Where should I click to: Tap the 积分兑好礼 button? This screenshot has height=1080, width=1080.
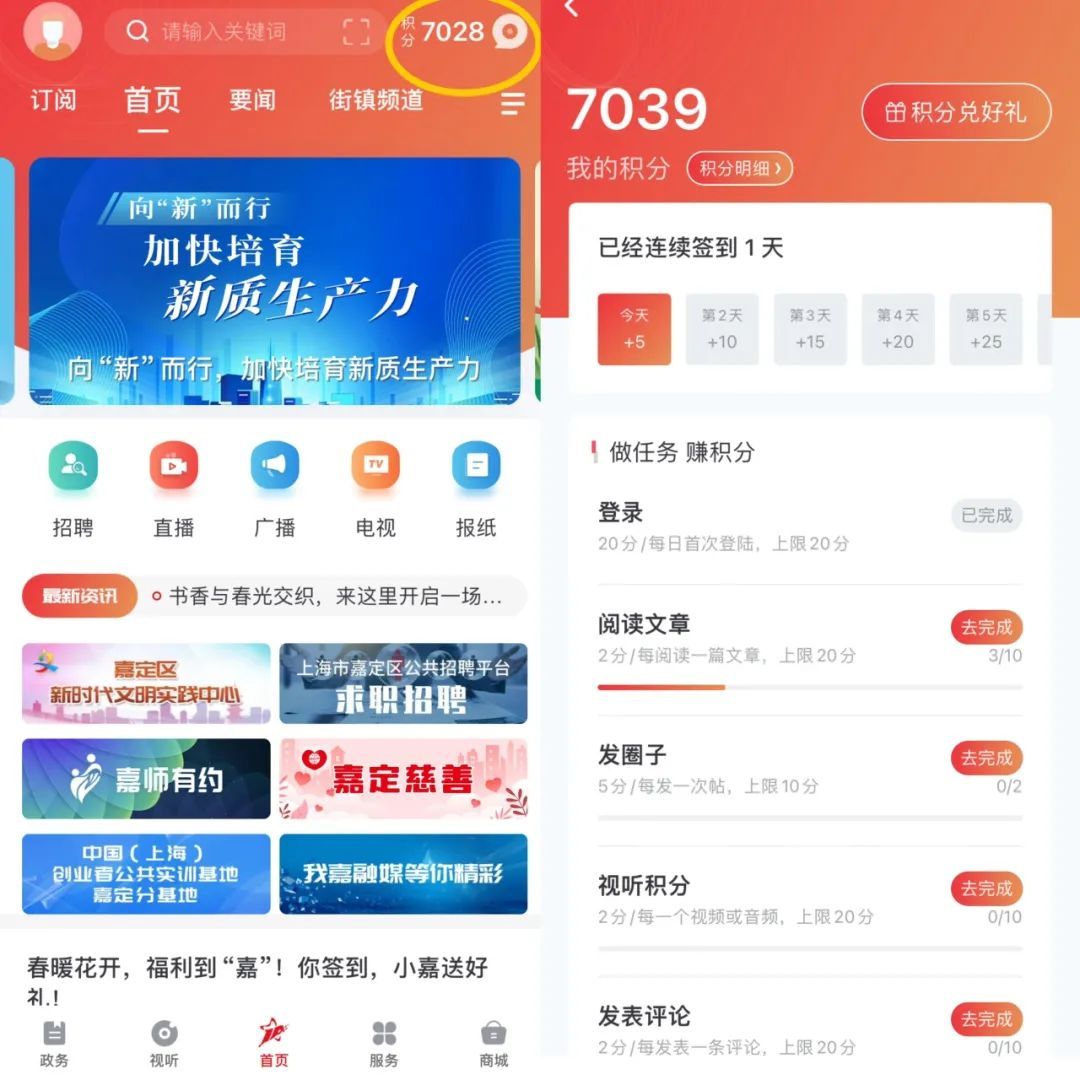click(x=956, y=112)
